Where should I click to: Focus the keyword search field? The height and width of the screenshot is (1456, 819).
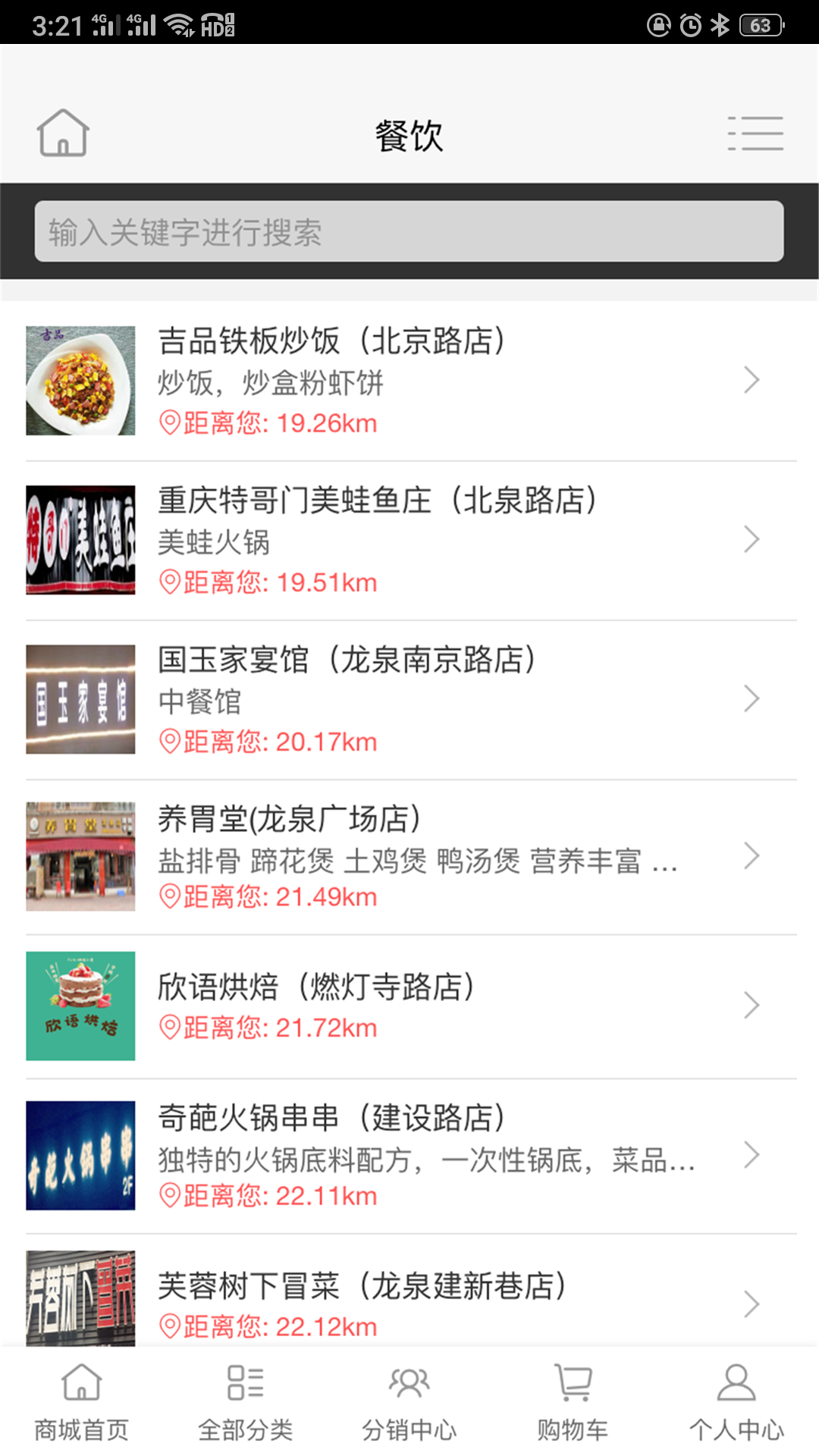point(409,231)
